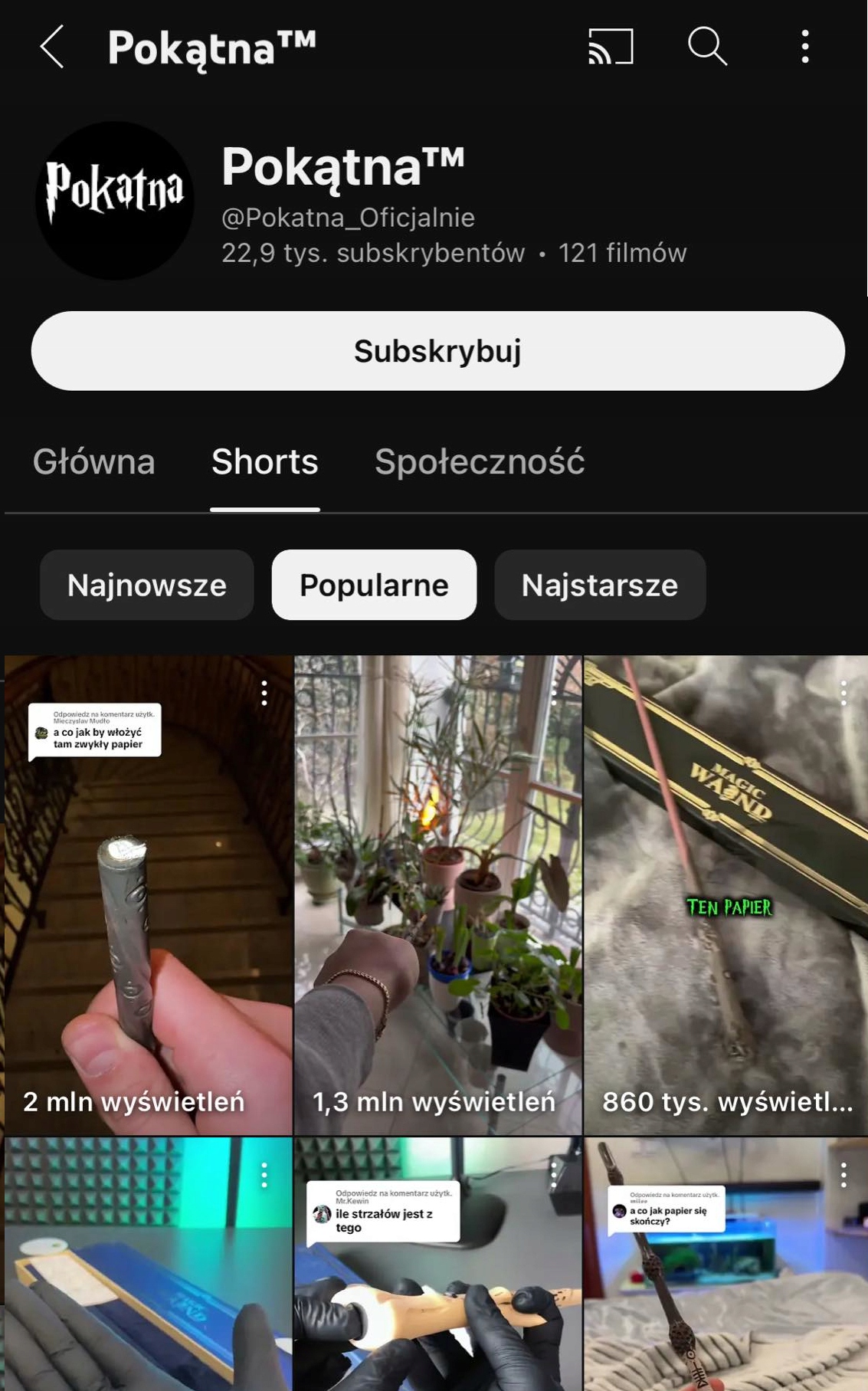The image size is (868, 1391).
Task: Go back from the Pokątna channel
Action: 52,48
